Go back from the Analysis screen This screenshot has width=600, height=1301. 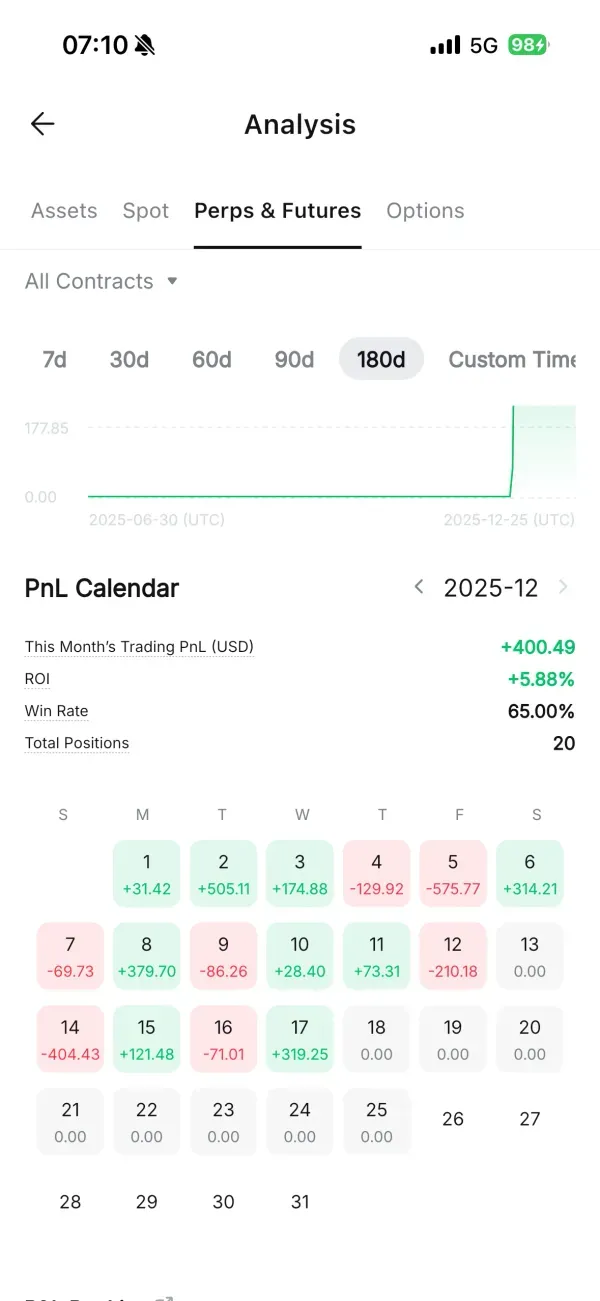tap(42, 124)
